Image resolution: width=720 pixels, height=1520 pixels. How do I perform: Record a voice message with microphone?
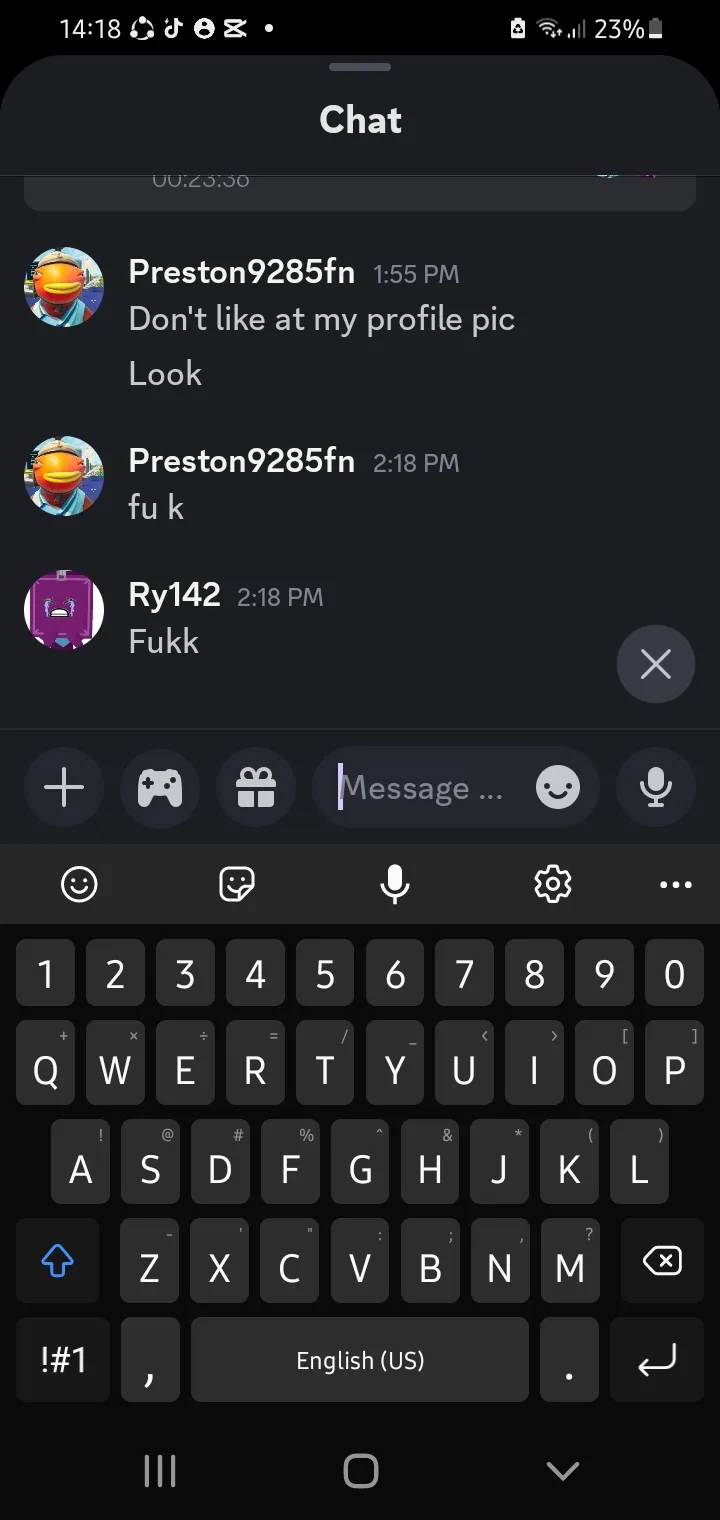[x=656, y=788]
